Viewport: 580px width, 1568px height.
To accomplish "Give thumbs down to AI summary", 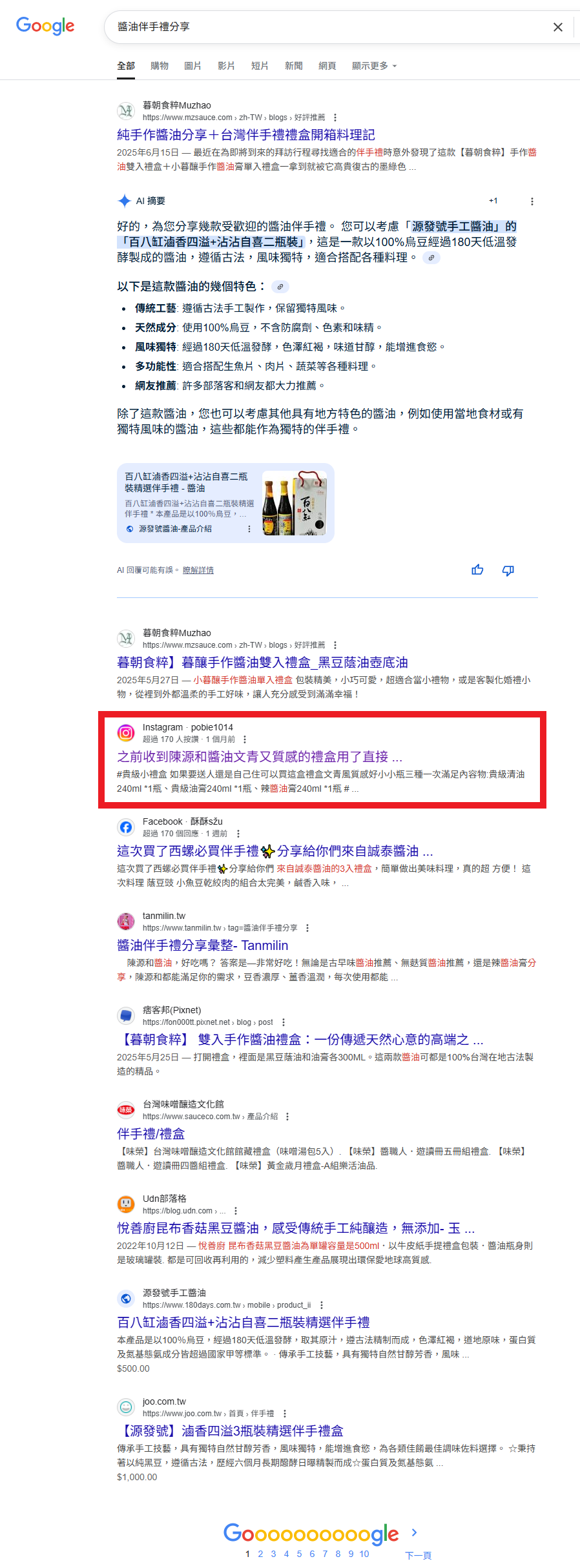I will [x=508, y=570].
